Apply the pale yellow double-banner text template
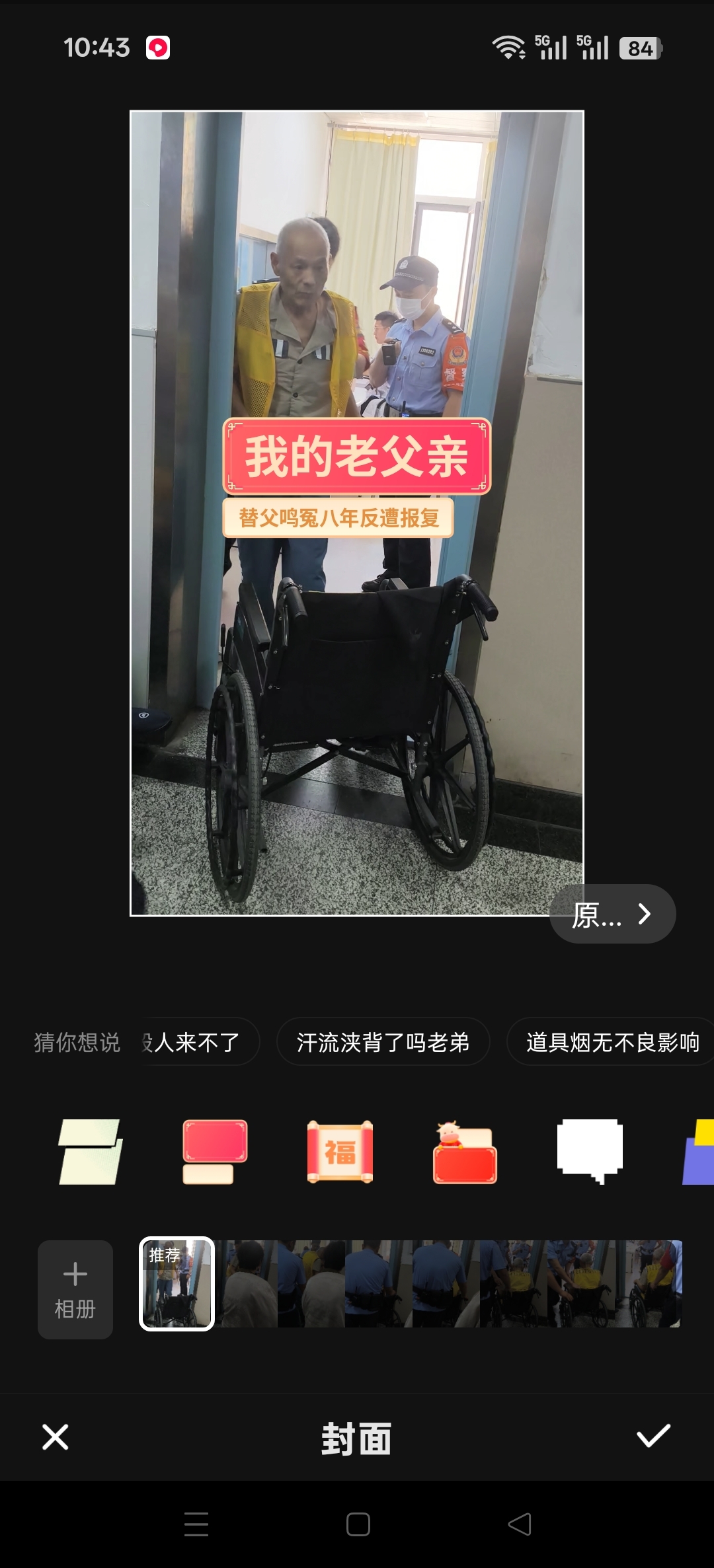 (x=91, y=1151)
